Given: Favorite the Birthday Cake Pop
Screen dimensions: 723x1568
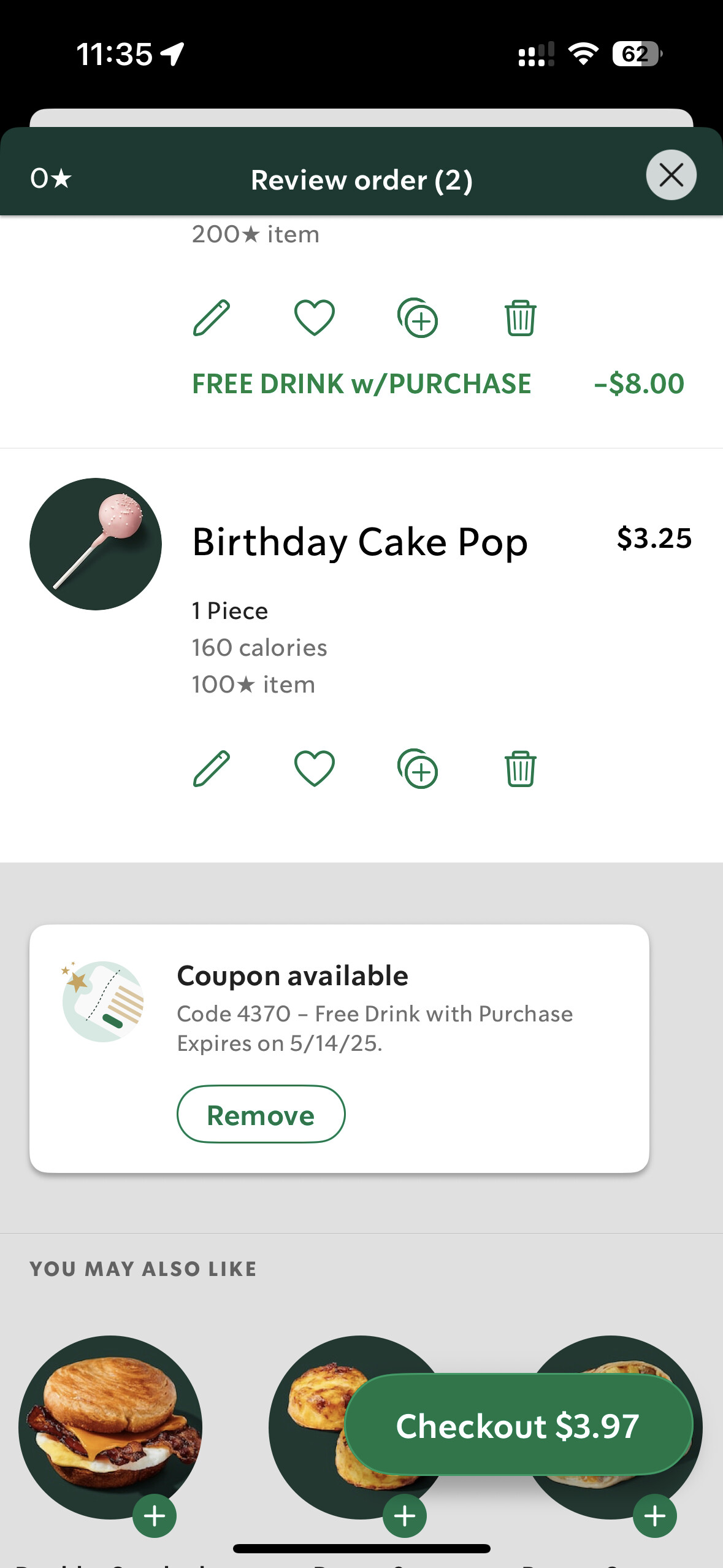Looking at the screenshot, I should pyautogui.click(x=315, y=768).
